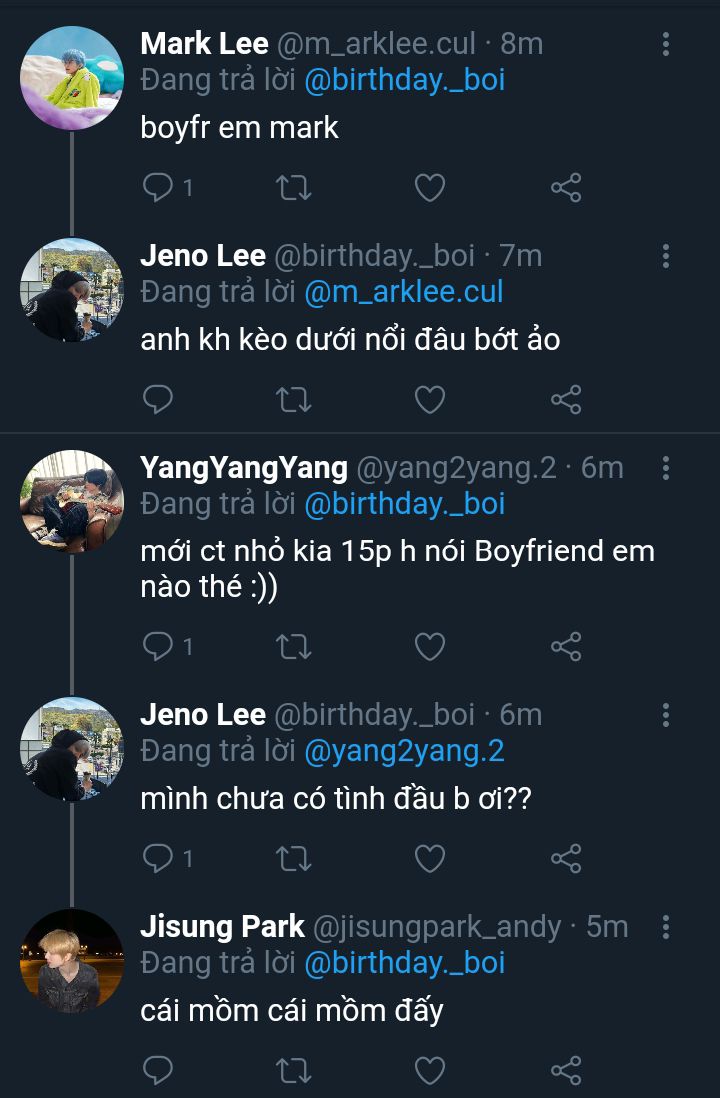The width and height of the screenshot is (720, 1098).
Task: Reply to Jeno Lee's "mình chưa có tình đầu" tweet
Action: point(159,858)
